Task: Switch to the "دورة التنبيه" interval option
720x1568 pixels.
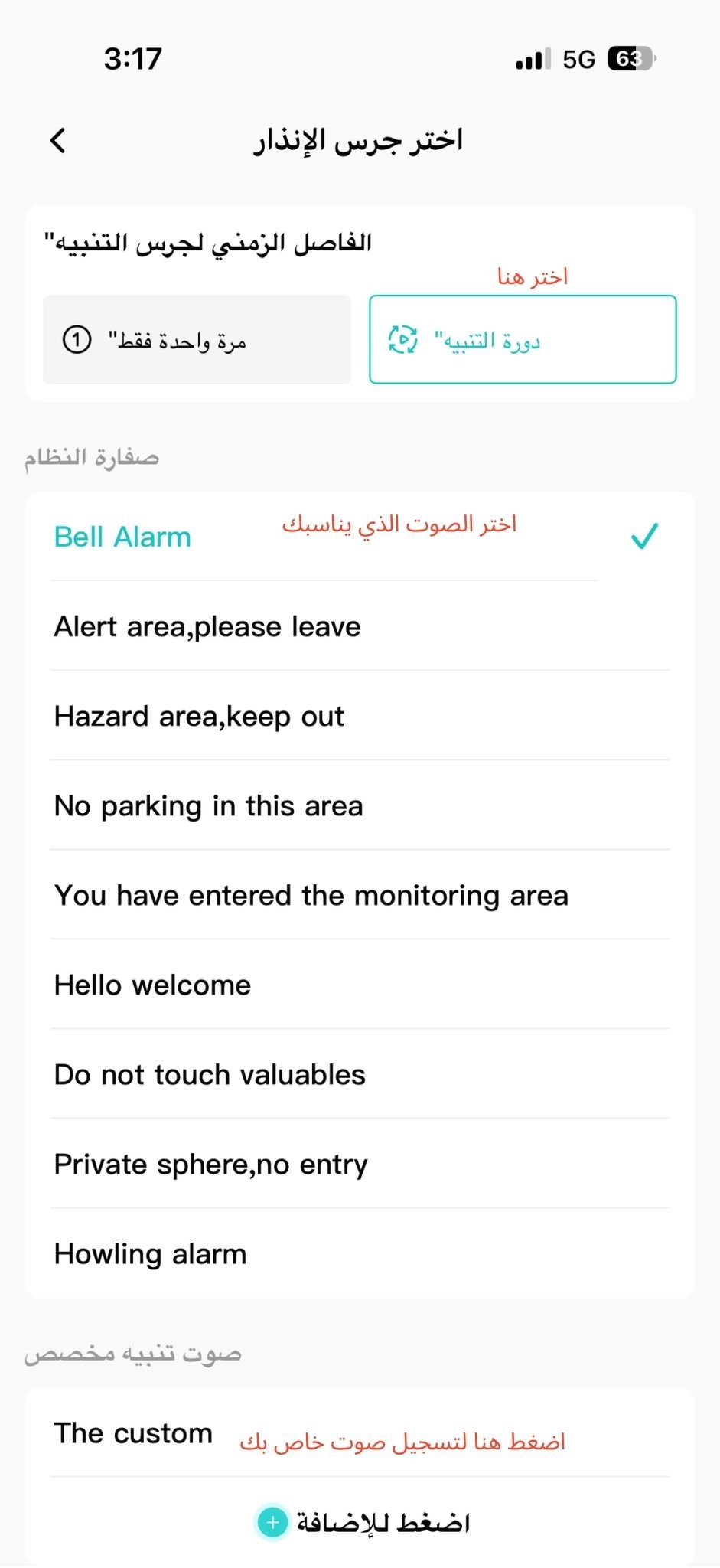Action: (523, 339)
